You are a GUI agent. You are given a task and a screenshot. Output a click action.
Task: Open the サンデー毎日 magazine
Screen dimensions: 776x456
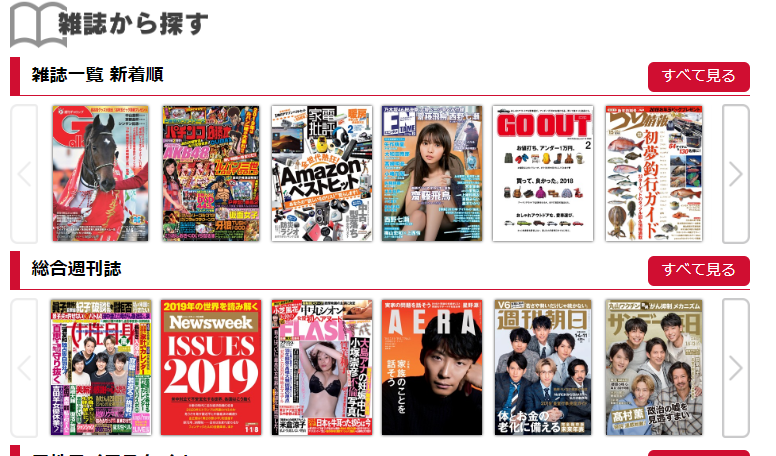point(654,367)
